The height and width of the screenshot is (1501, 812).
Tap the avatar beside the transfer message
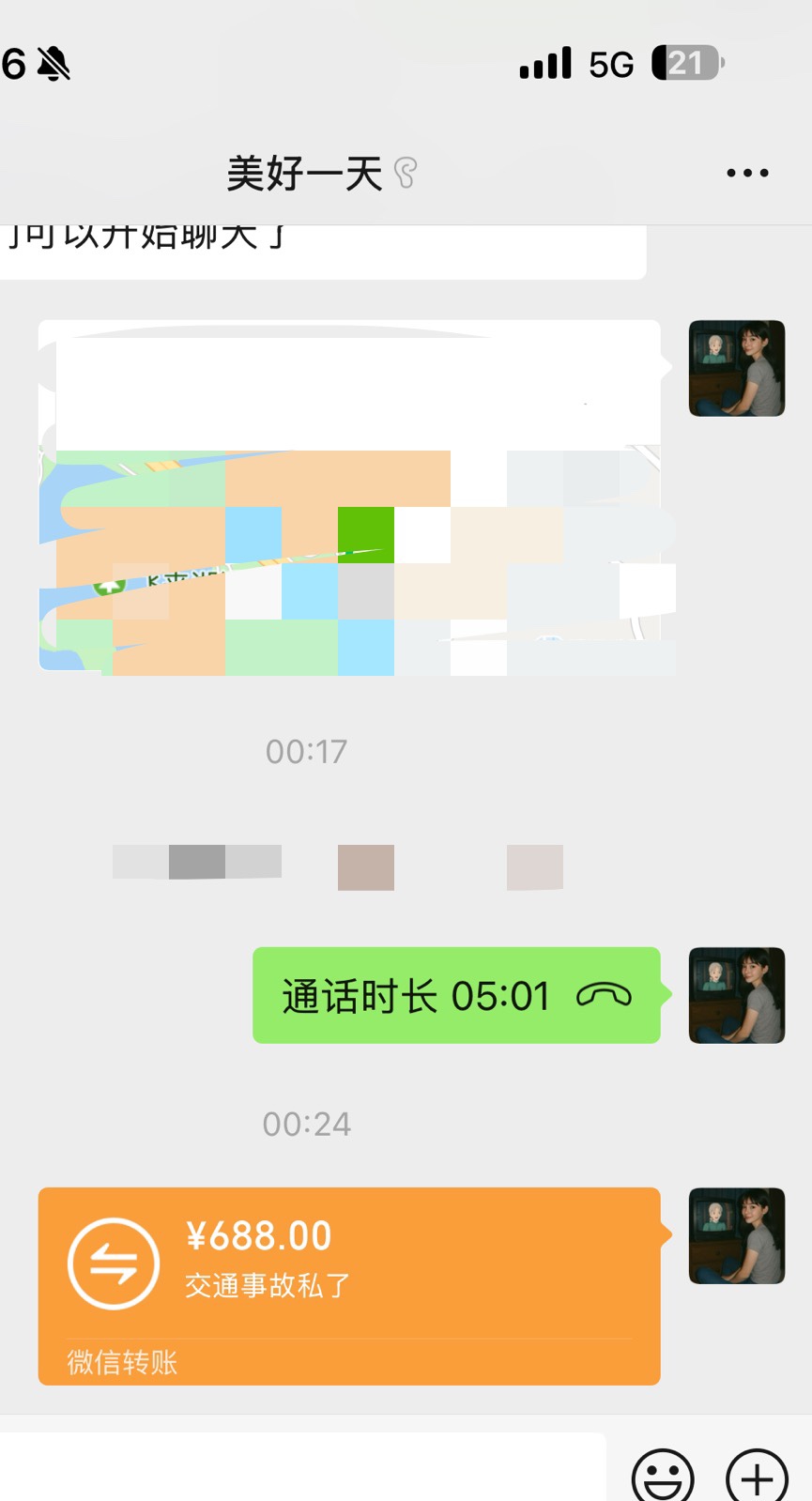pyautogui.click(x=737, y=1235)
